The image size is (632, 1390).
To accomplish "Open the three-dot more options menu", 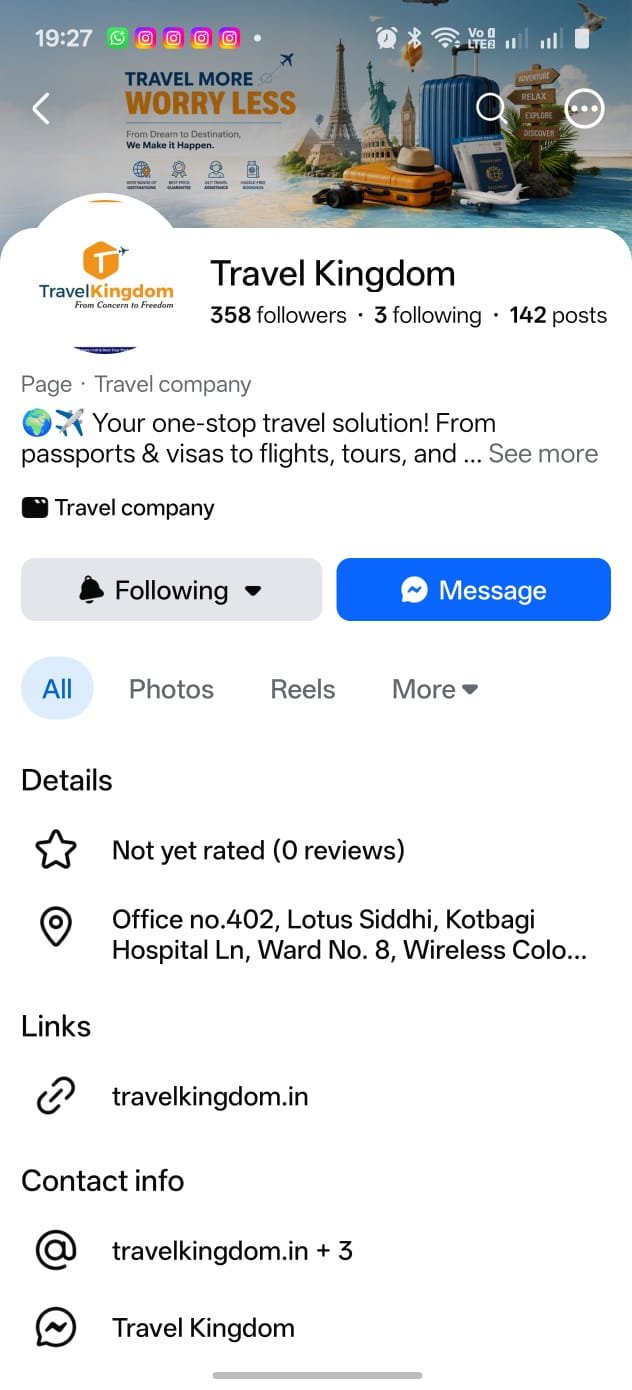I will 584,108.
